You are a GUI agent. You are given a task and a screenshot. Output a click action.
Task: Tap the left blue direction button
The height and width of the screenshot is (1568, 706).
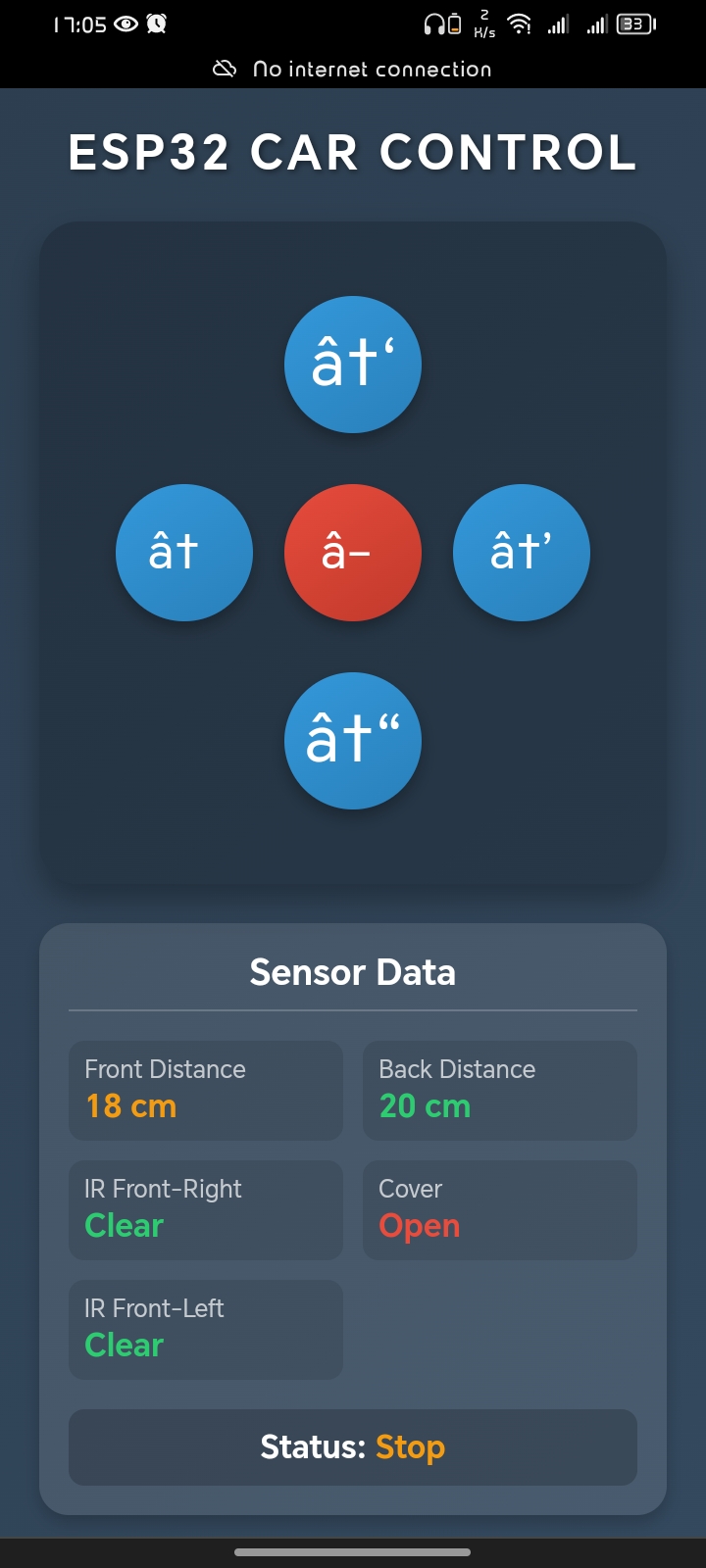coord(184,553)
